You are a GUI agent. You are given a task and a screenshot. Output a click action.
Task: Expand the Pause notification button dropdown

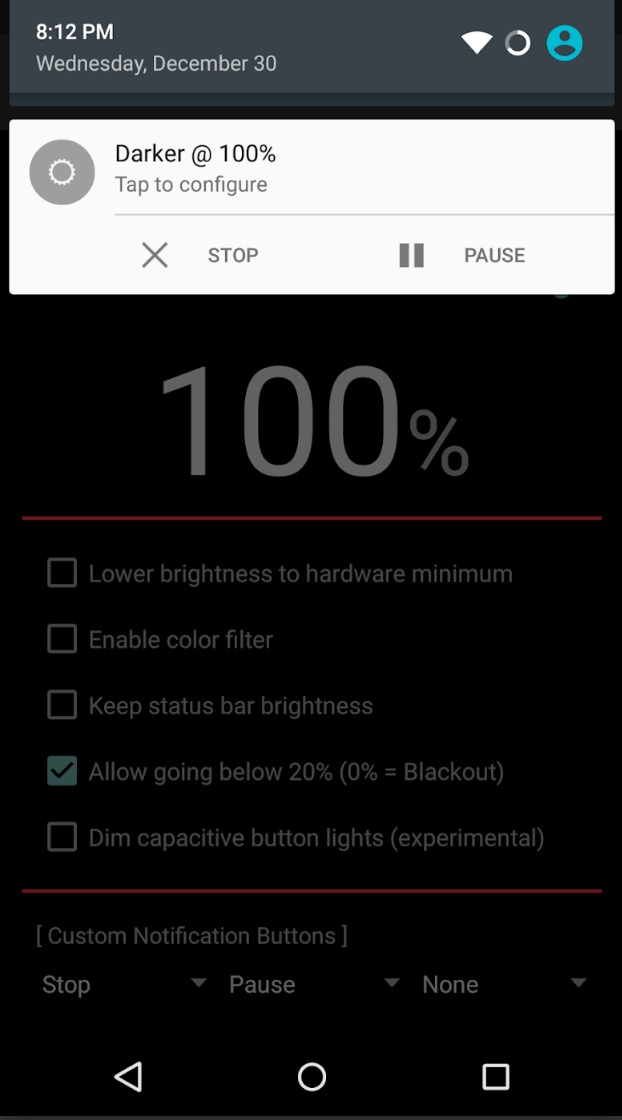[314, 984]
